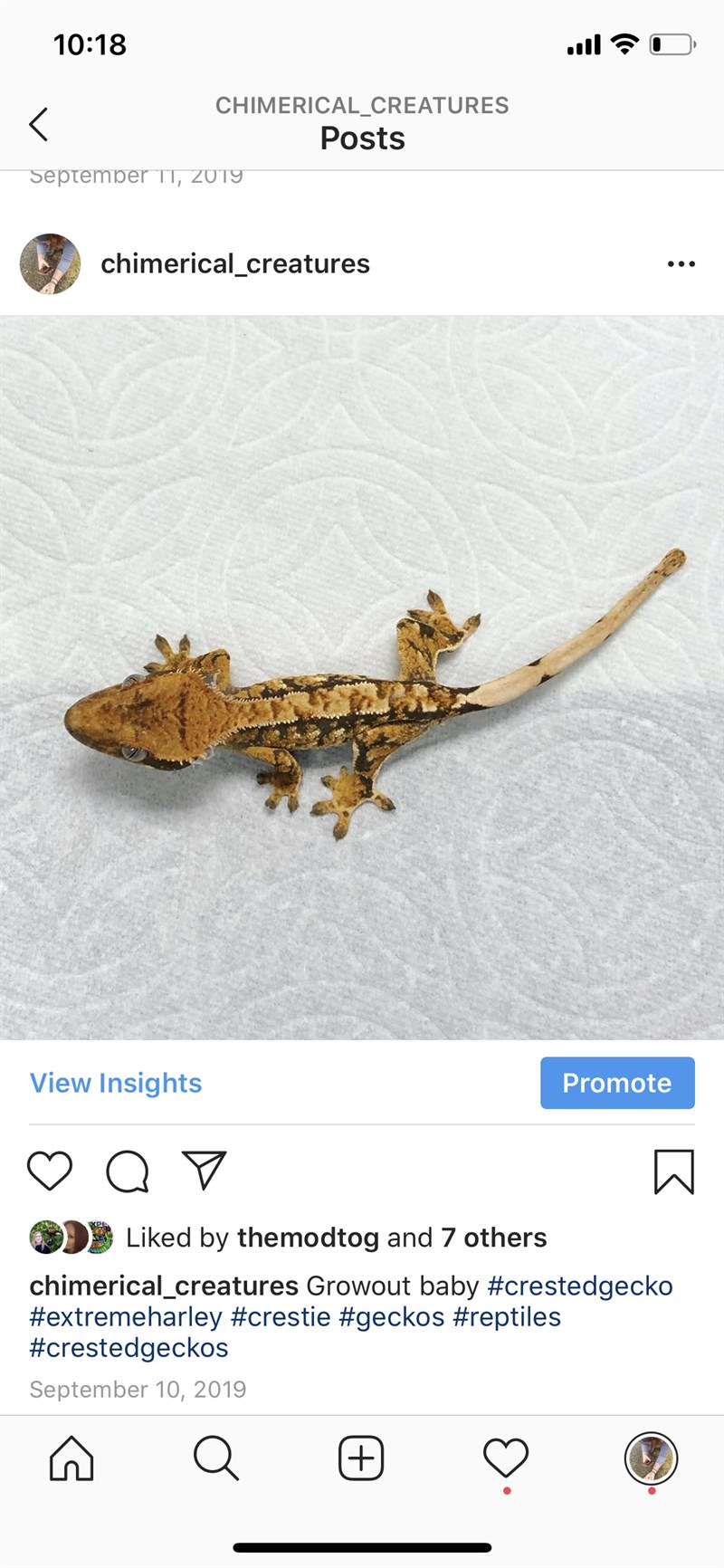Viewport: 724px width, 1568px height.
Task: Like the crested gecko post
Action: tap(50, 1171)
